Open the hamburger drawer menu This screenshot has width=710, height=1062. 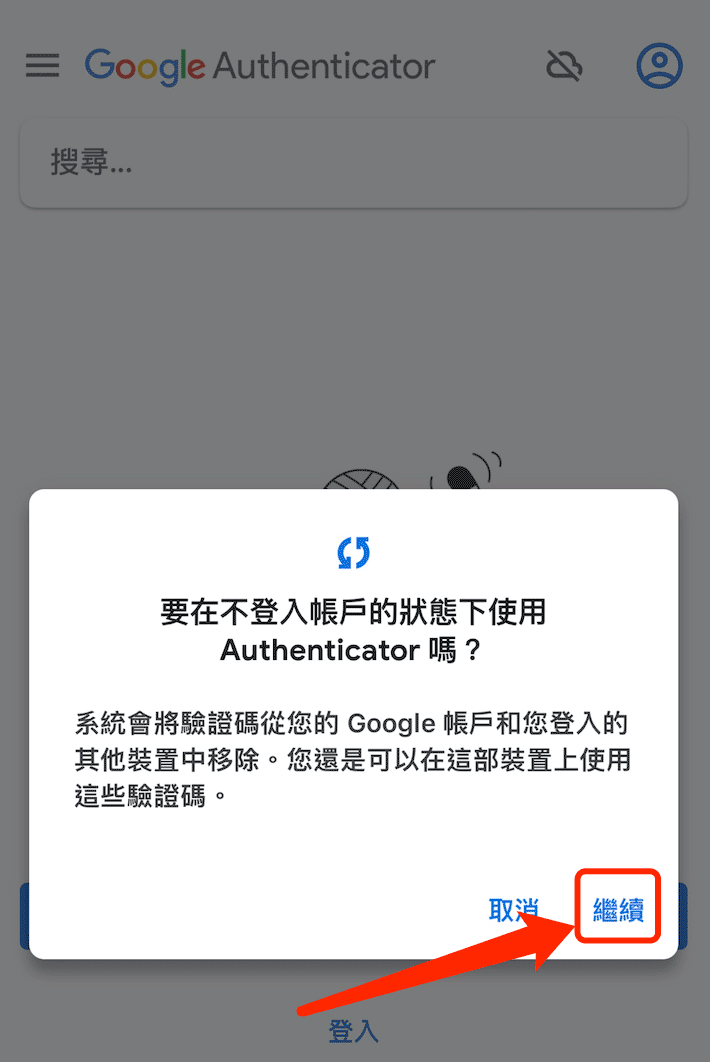coord(42,66)
